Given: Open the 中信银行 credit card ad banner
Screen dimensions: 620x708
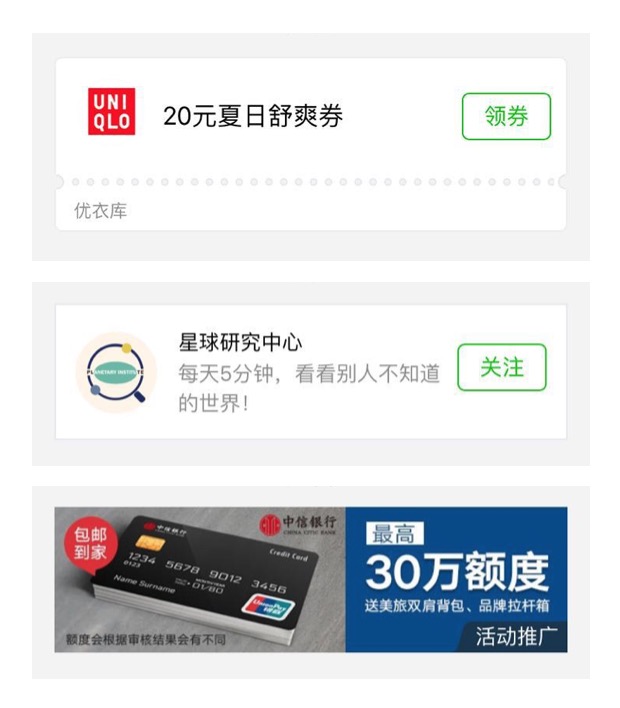Looking at the screenshot, I should tap(310, 579).
